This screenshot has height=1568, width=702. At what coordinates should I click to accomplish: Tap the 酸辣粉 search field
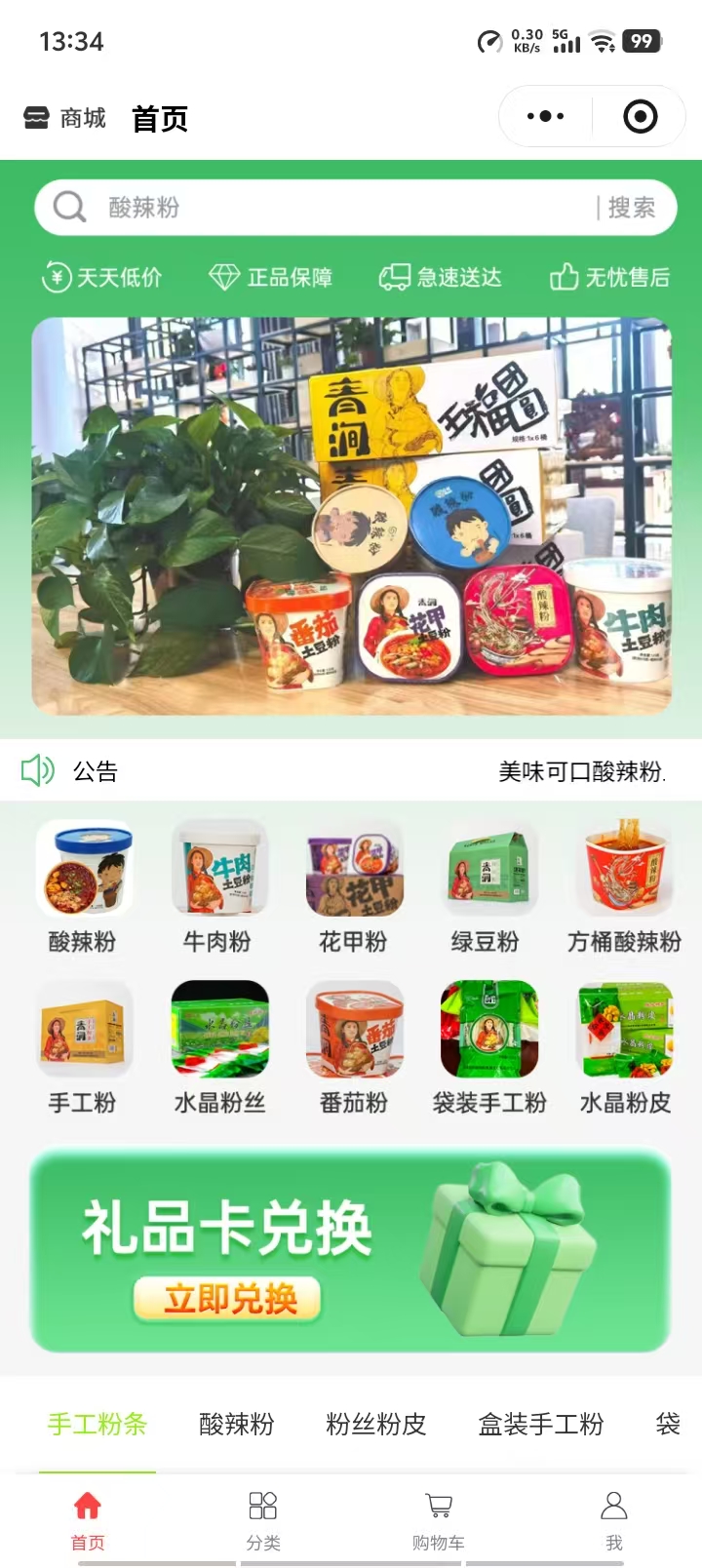pos(322,208)
